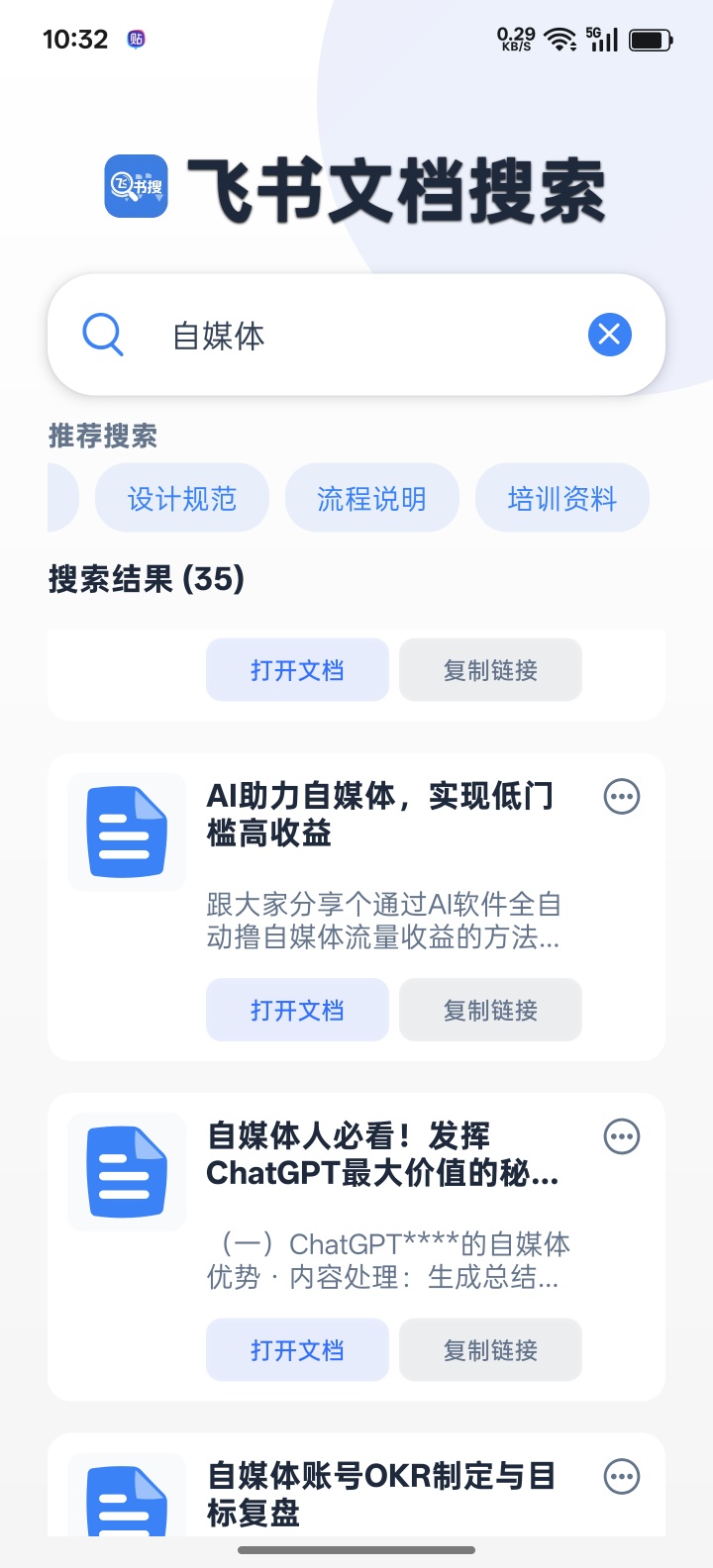Viewport: 713px width, 1568px height.
Task: Tap the Wi-Fi icon in the status bar
Action: pos(560,38)
